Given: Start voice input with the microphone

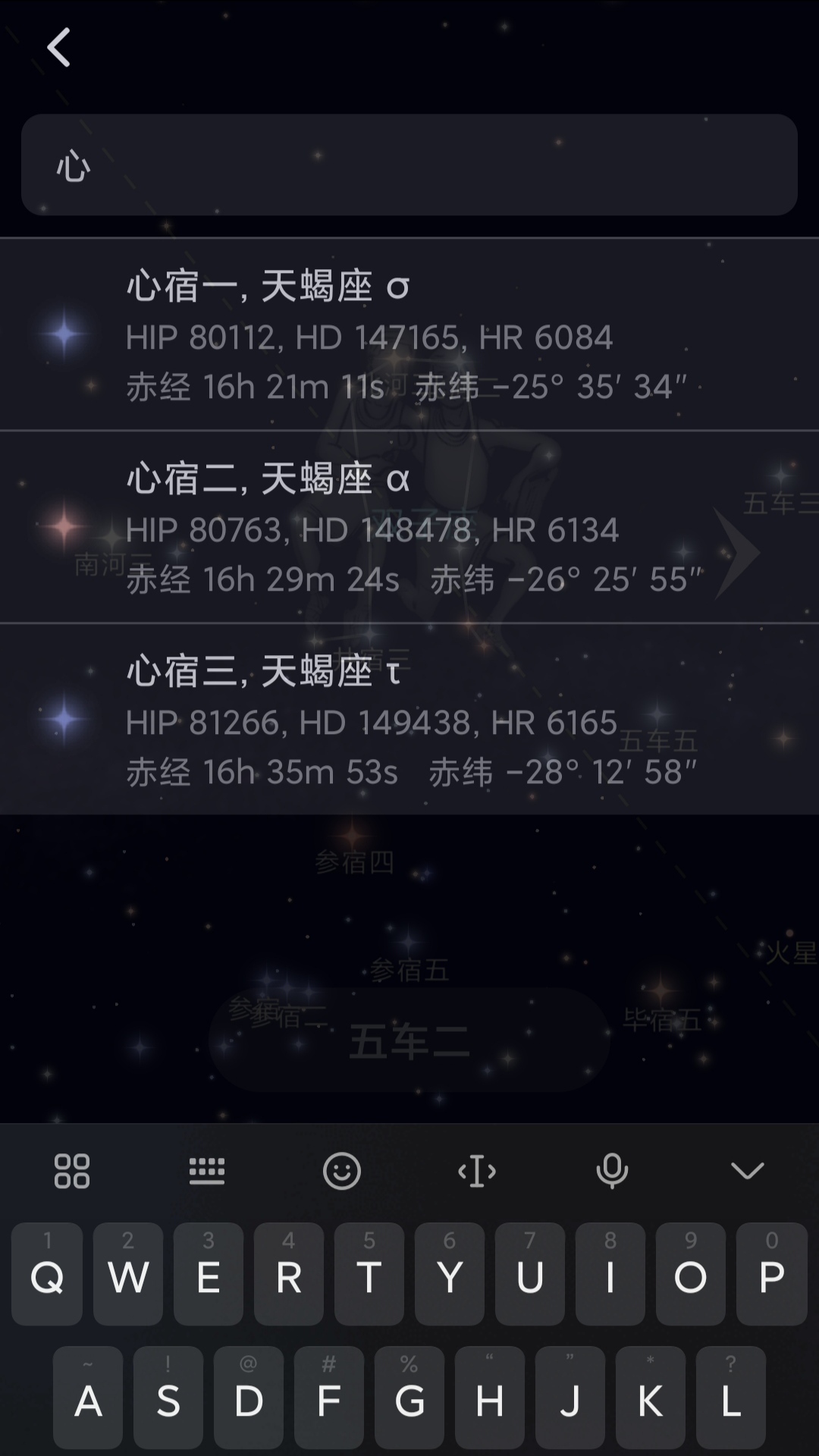Looking at the screenshot, I should tap(612, 1171).
